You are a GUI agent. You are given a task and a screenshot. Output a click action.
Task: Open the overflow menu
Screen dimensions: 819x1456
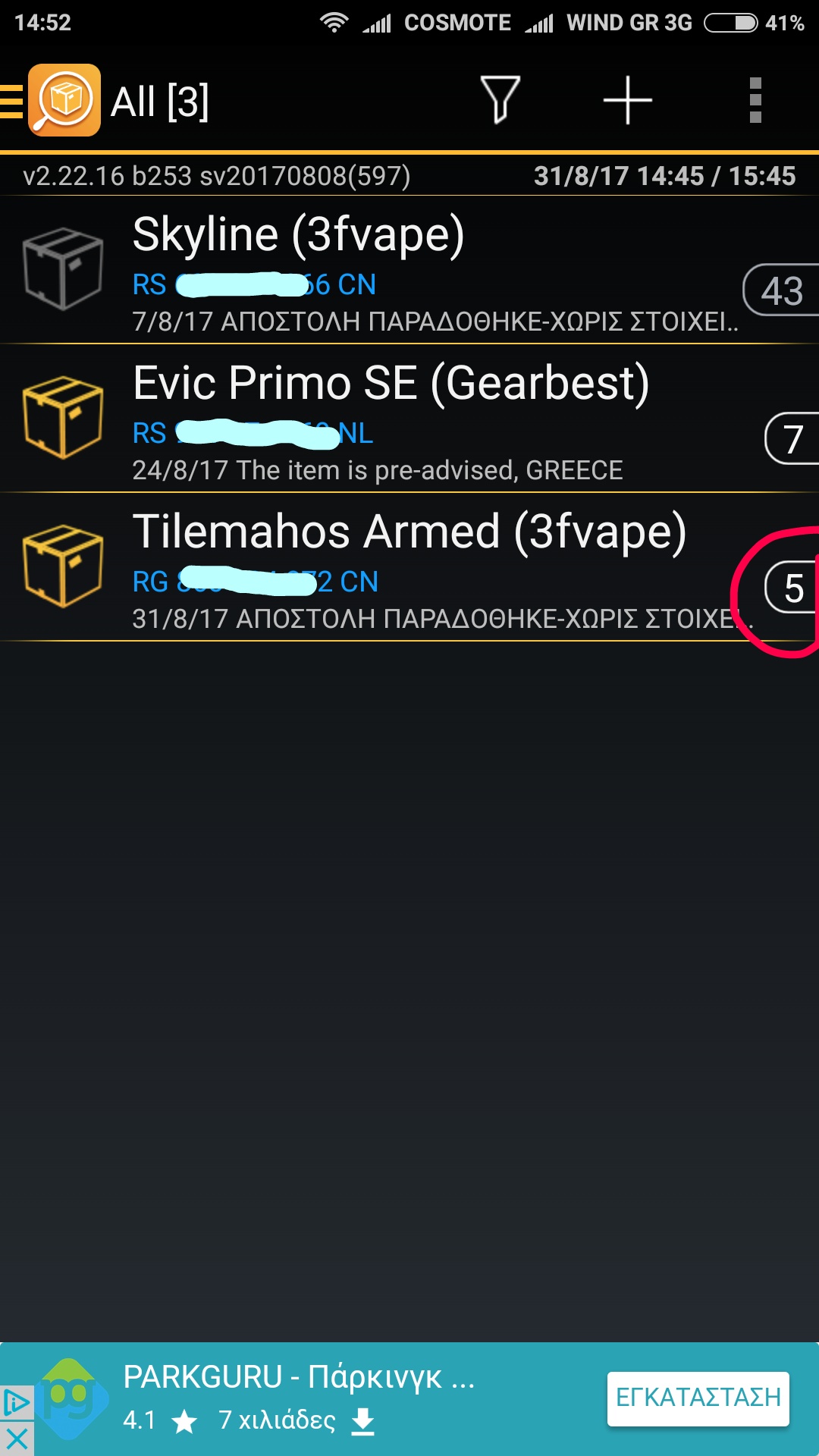coord(755,100)
